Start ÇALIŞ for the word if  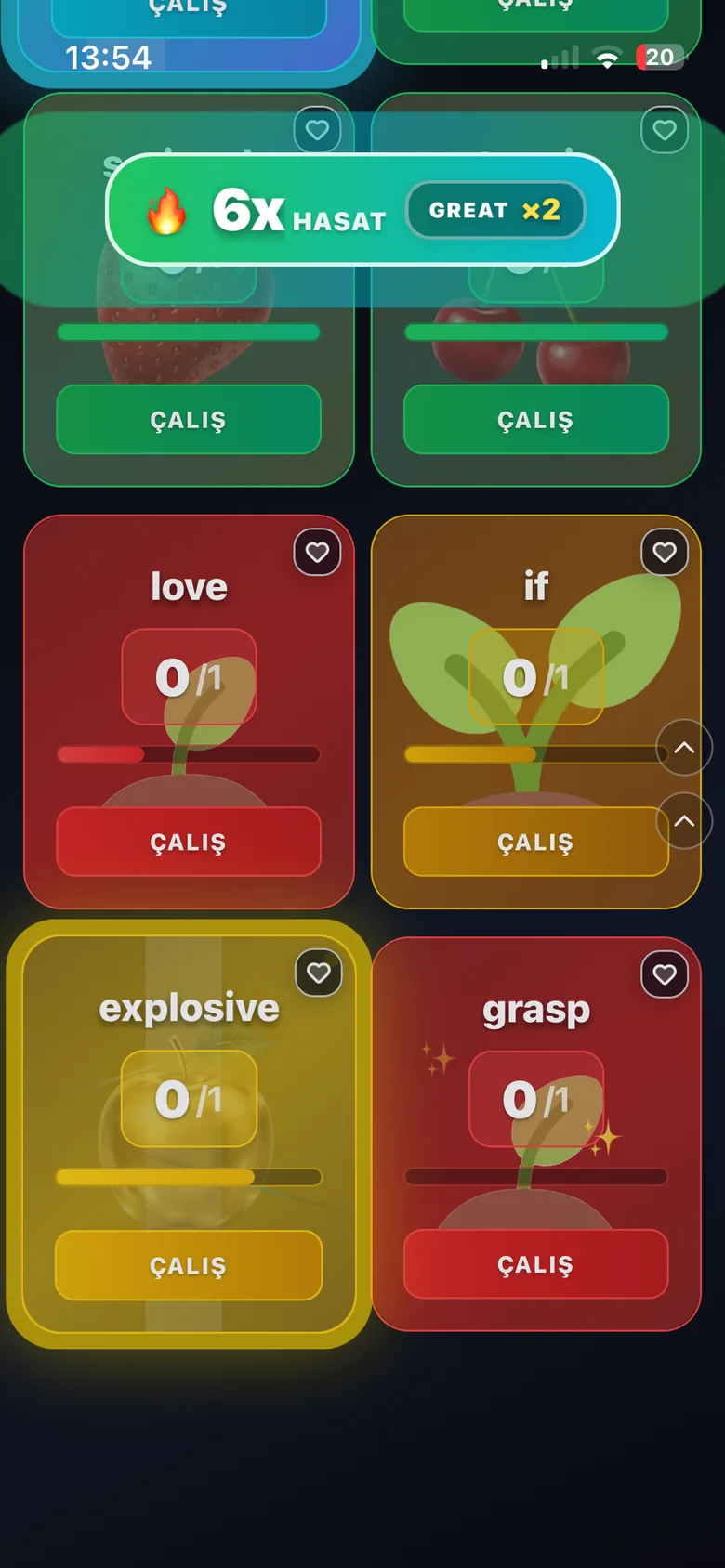coord(535,842)
